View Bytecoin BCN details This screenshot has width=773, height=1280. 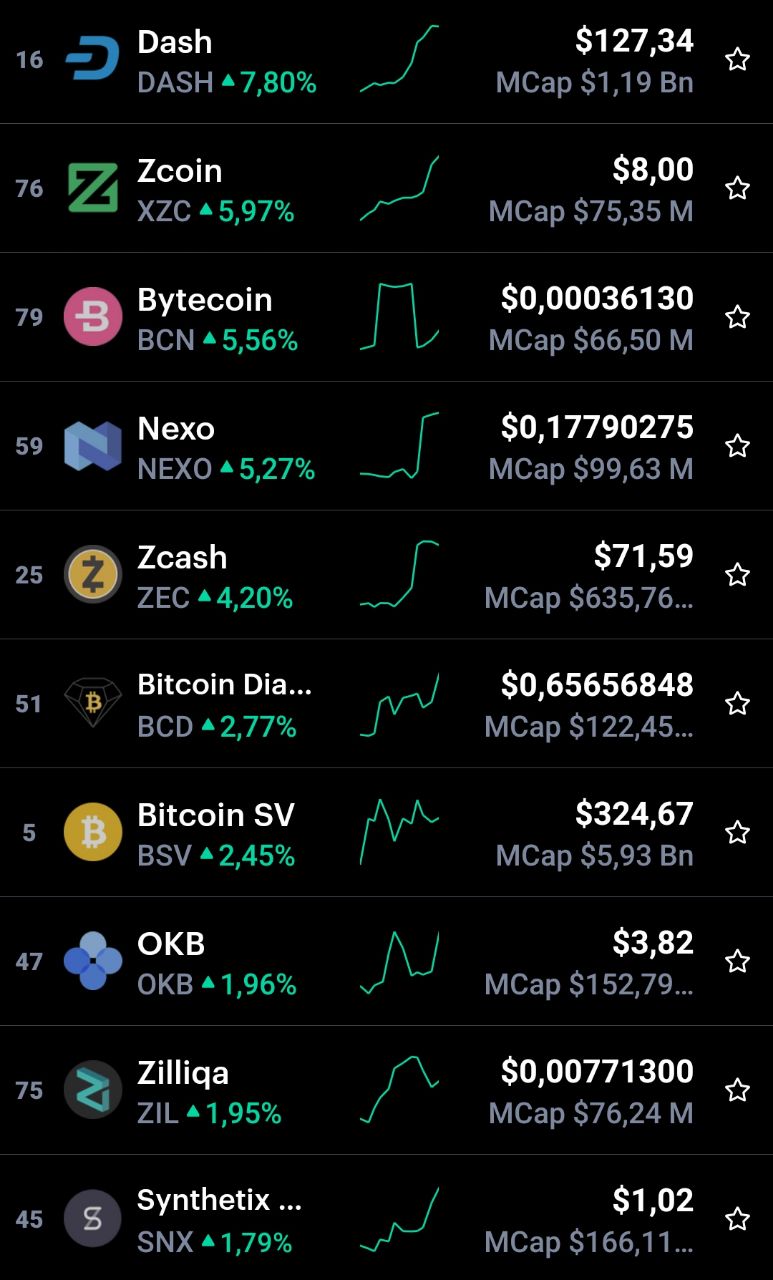click(386, 317)
